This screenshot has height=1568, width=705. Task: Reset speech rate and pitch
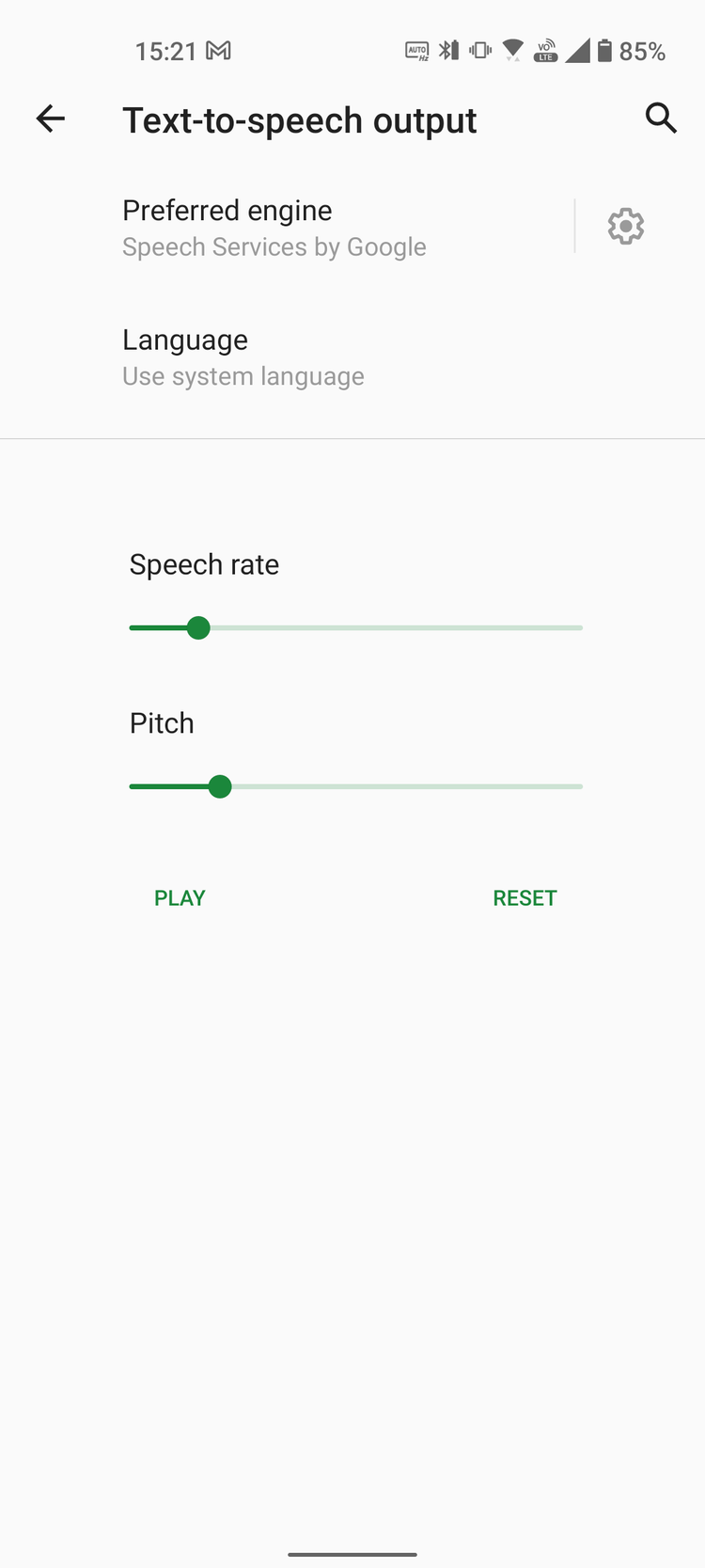525,898
